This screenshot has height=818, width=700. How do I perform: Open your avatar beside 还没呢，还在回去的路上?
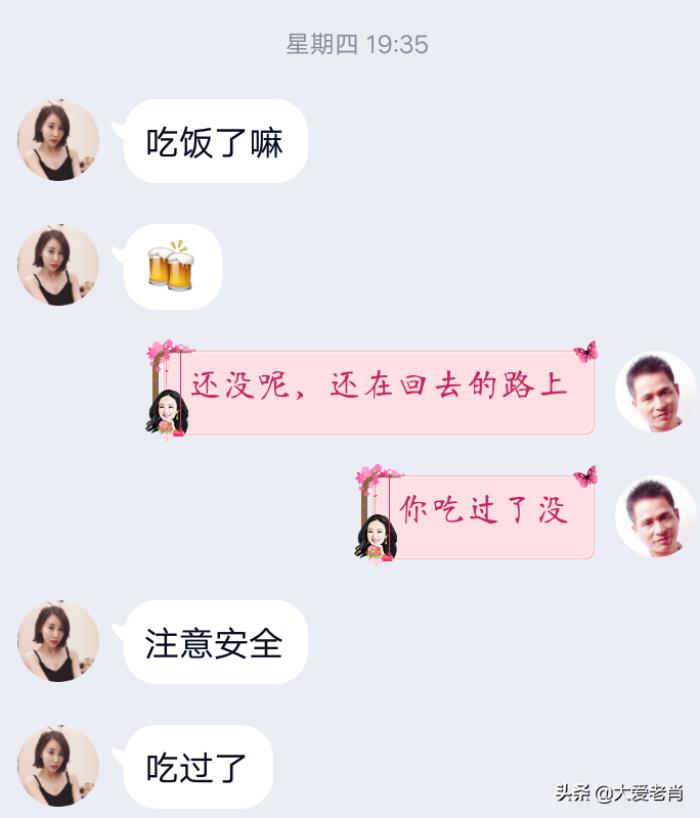655,392
